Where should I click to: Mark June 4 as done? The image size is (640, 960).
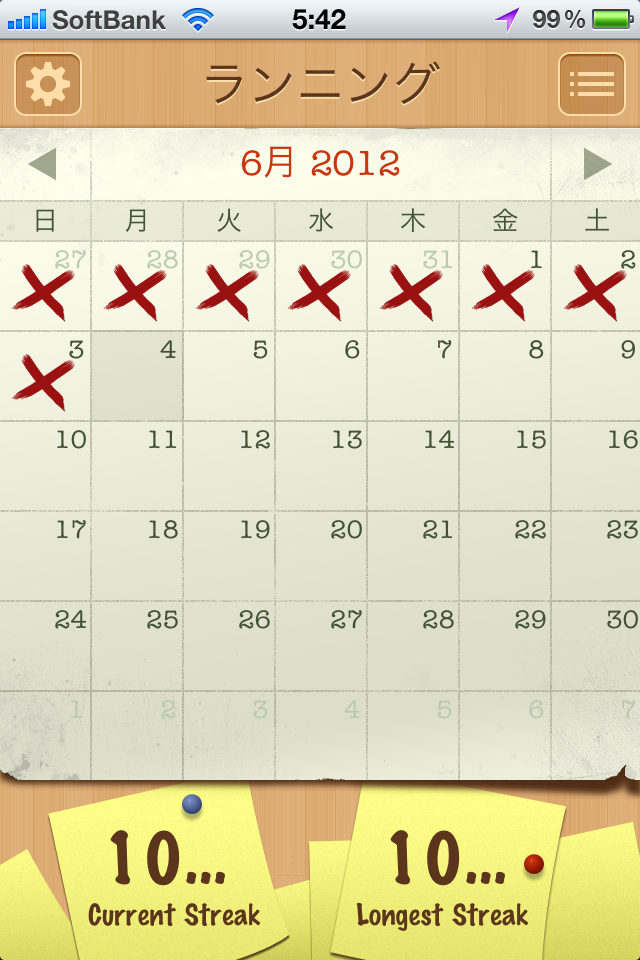click(137, 377)
